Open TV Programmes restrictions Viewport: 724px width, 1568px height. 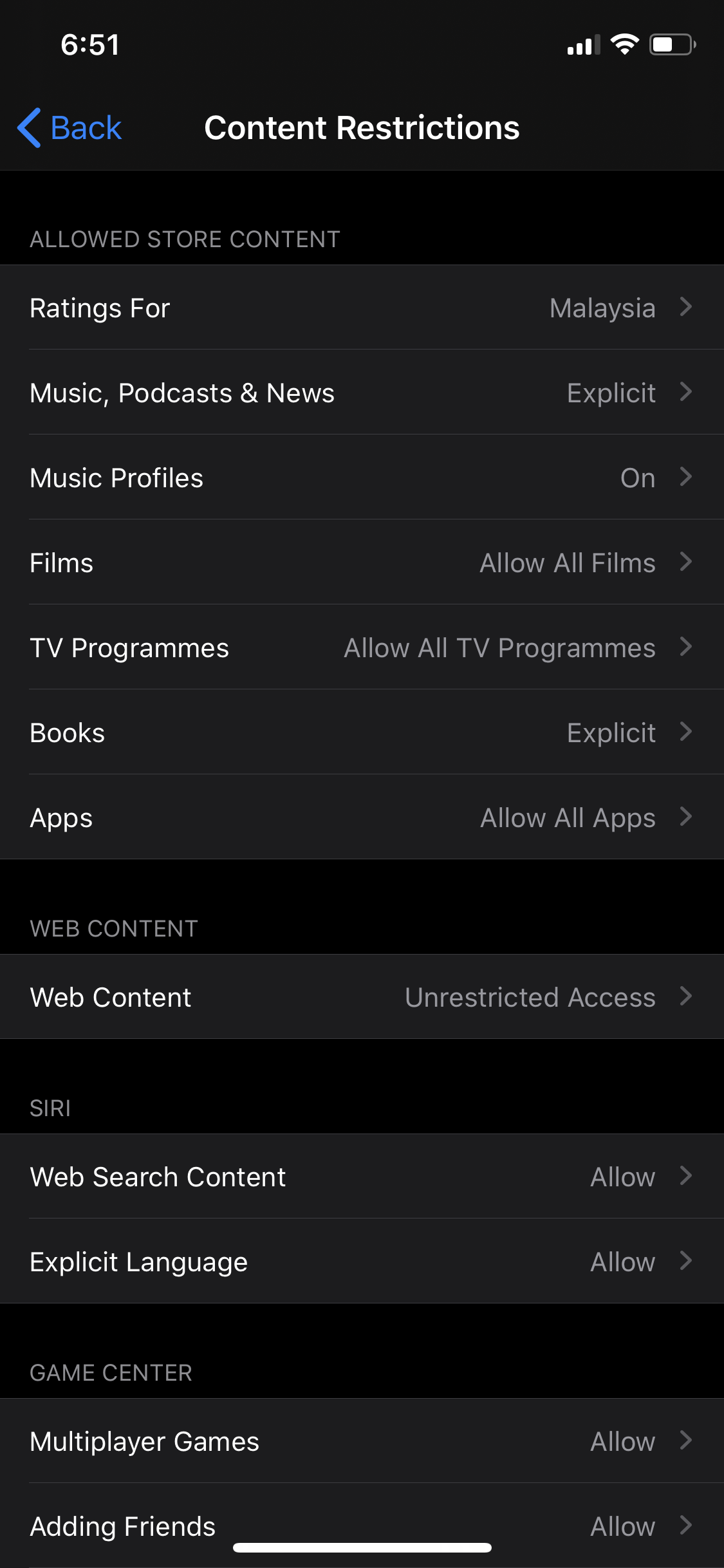point(362,648)
